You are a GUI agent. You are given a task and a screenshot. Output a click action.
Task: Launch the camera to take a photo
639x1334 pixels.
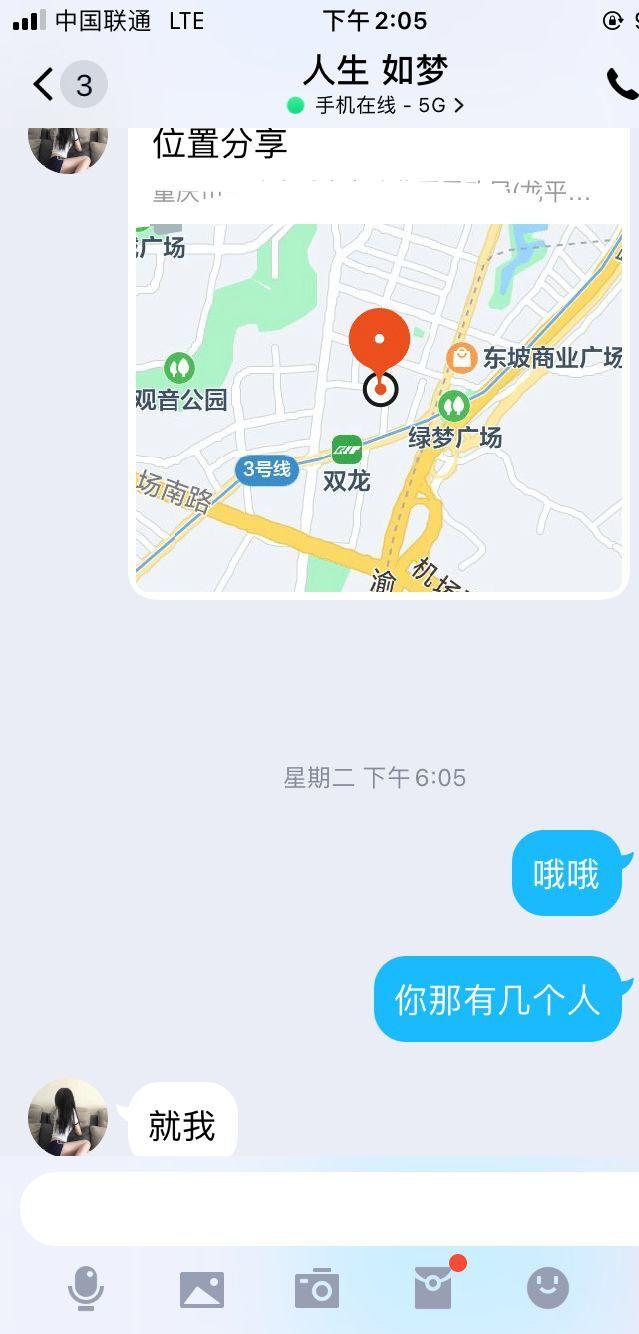pos(317,1289)
